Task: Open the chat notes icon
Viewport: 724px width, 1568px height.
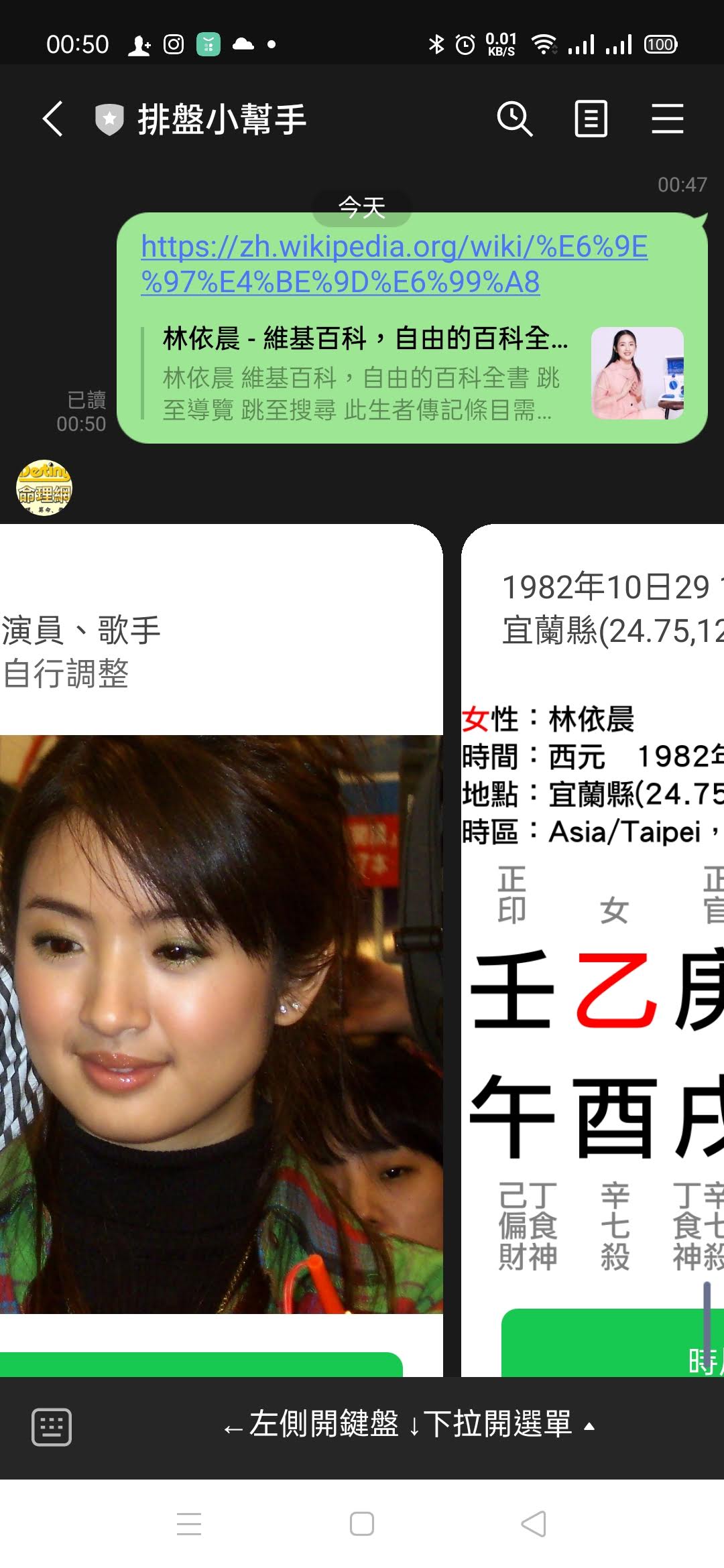Action: [591, 118]
